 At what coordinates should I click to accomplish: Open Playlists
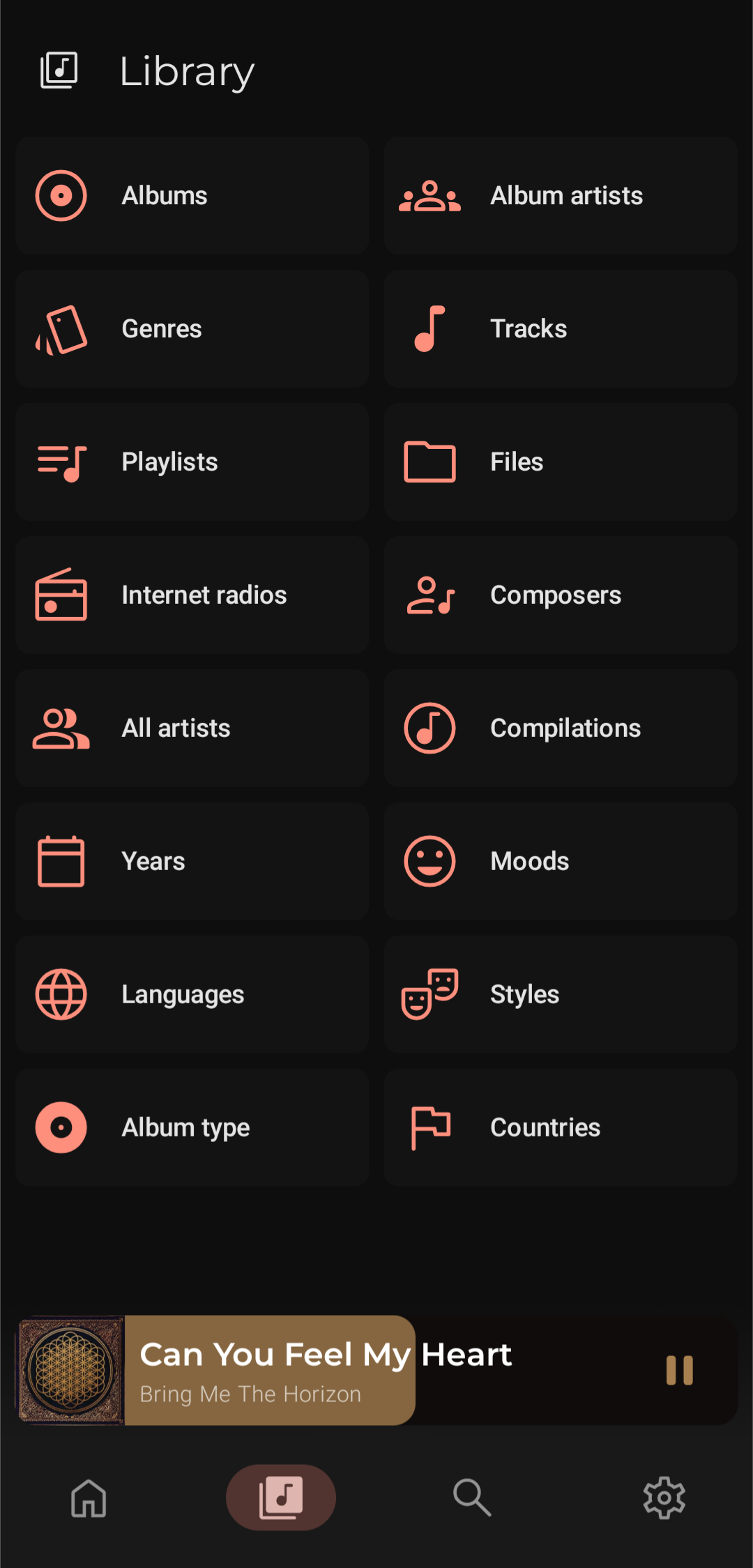[192, 462]
